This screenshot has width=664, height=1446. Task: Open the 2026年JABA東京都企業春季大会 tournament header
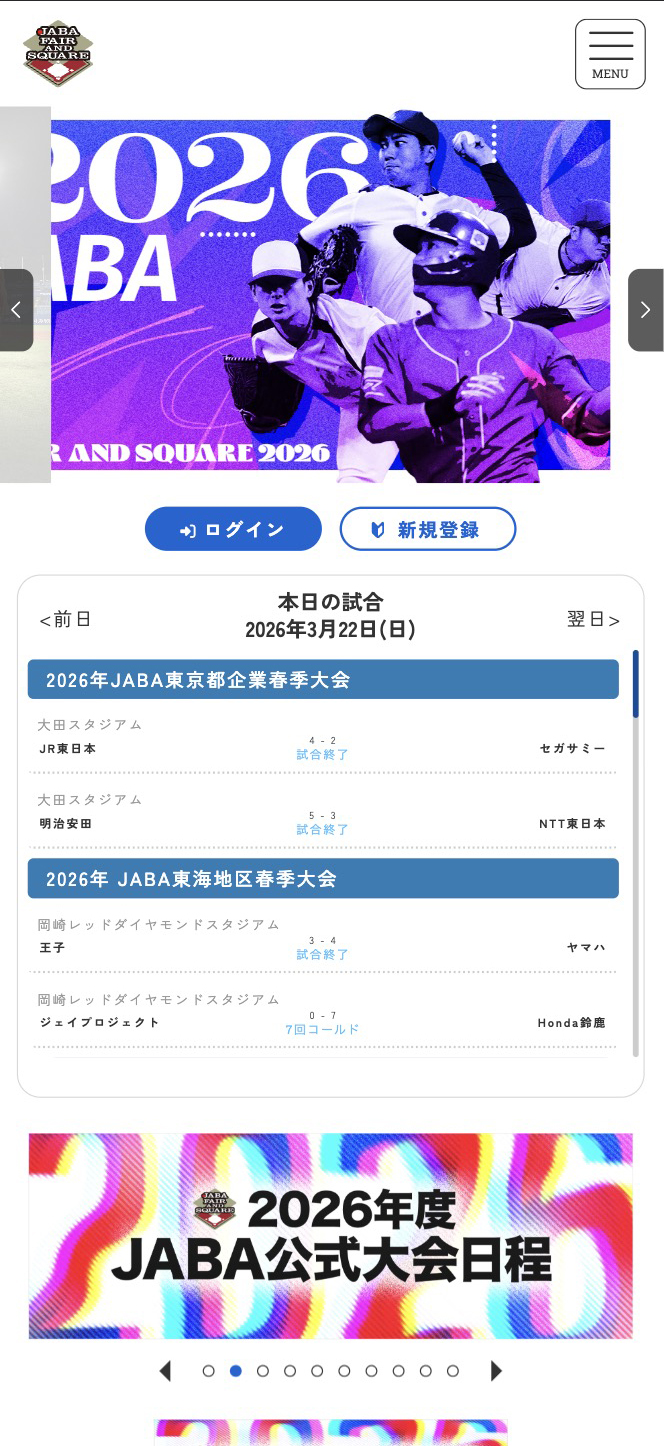[x=323, y=680]
